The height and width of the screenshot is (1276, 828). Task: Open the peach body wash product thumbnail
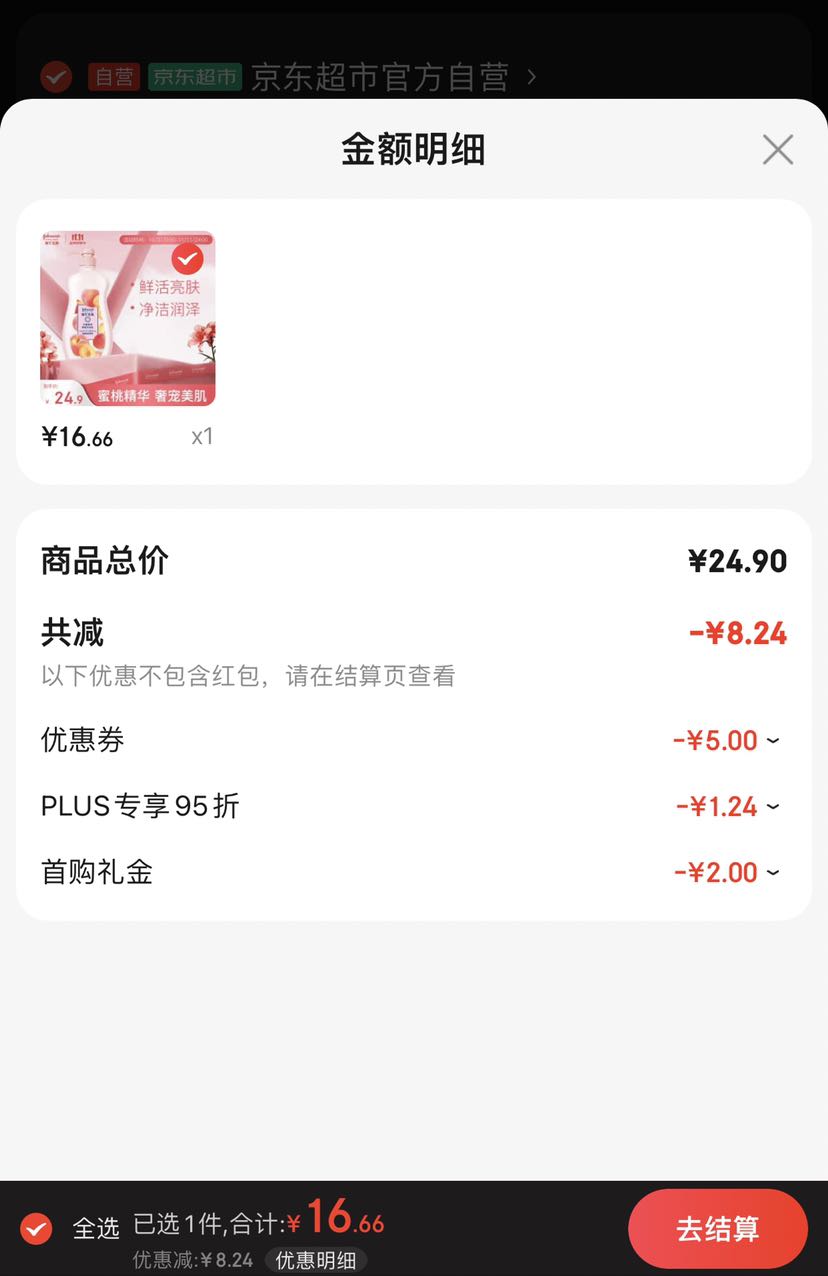click(x=127, y=319)
